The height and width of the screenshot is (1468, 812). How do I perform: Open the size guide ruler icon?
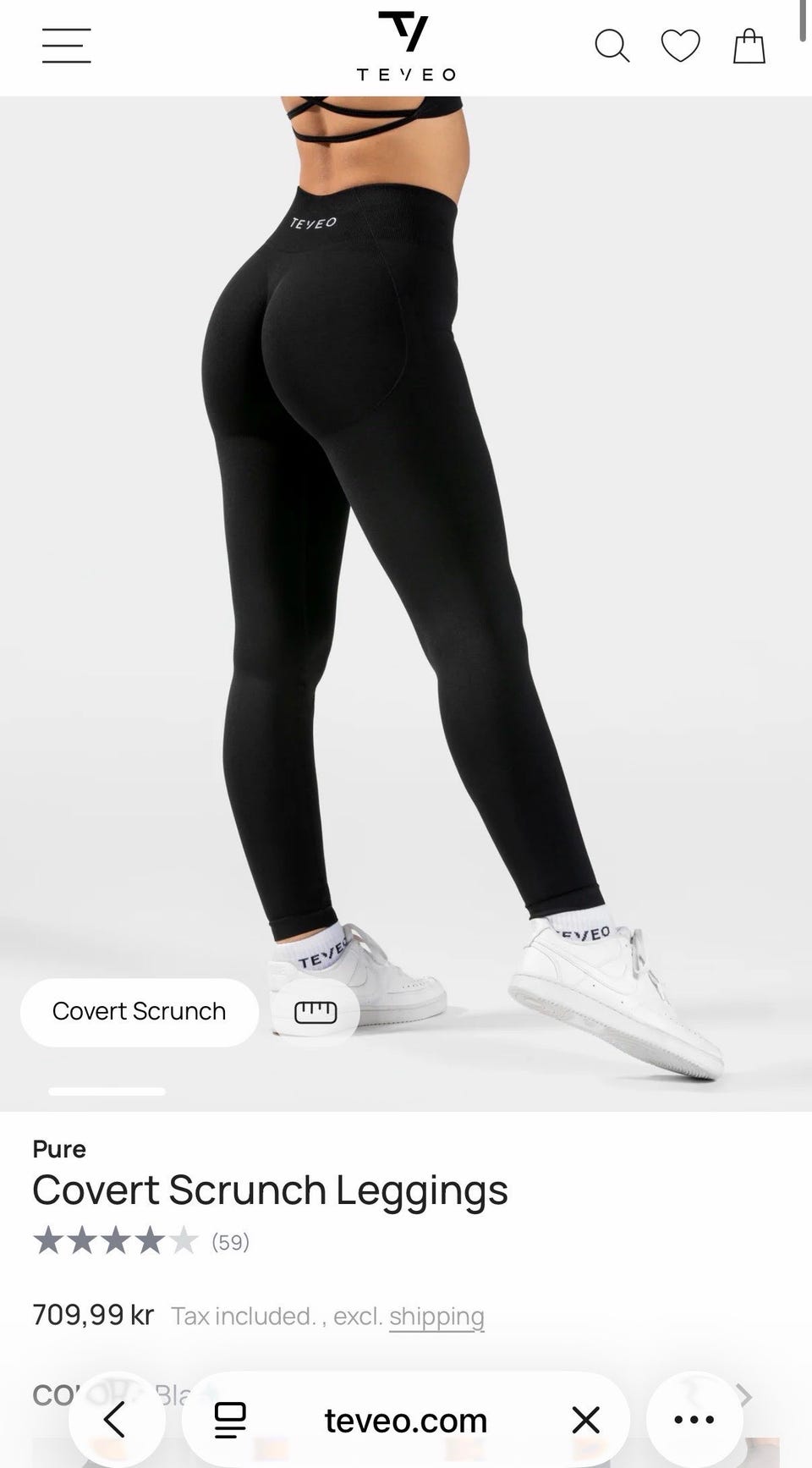click(315, 1012)
